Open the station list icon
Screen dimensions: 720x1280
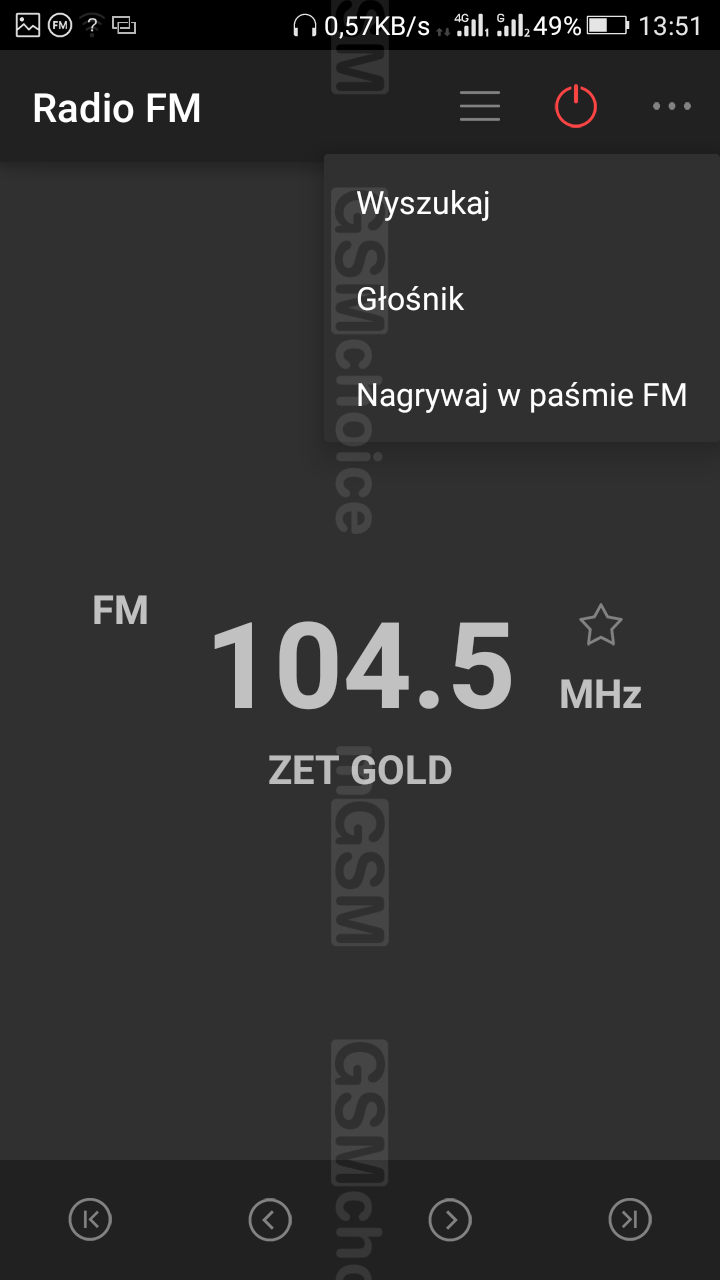(480, 106)
